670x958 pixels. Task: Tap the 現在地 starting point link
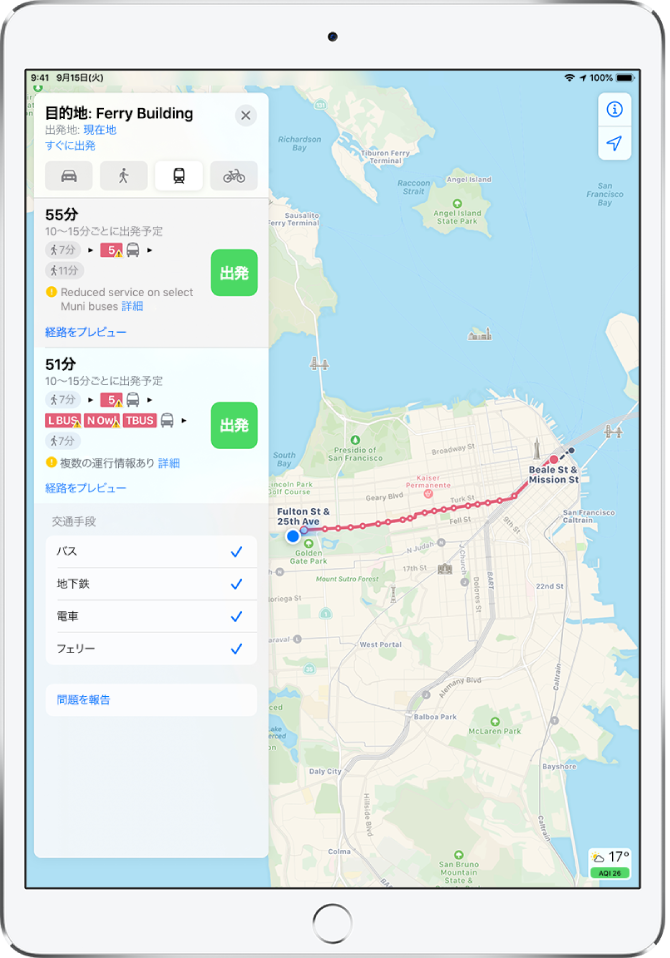99,130
